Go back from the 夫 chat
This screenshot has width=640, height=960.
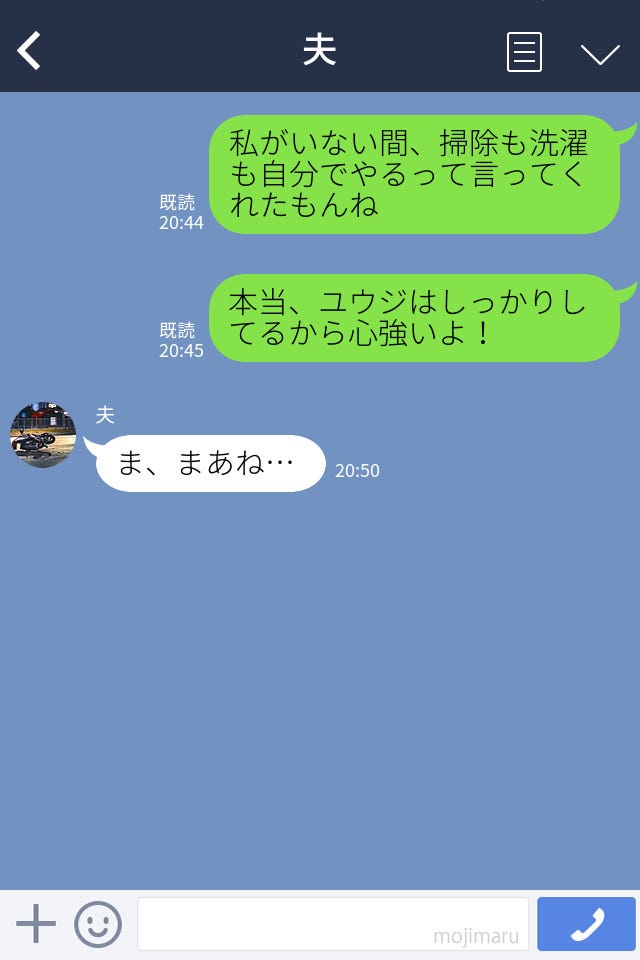30,51
